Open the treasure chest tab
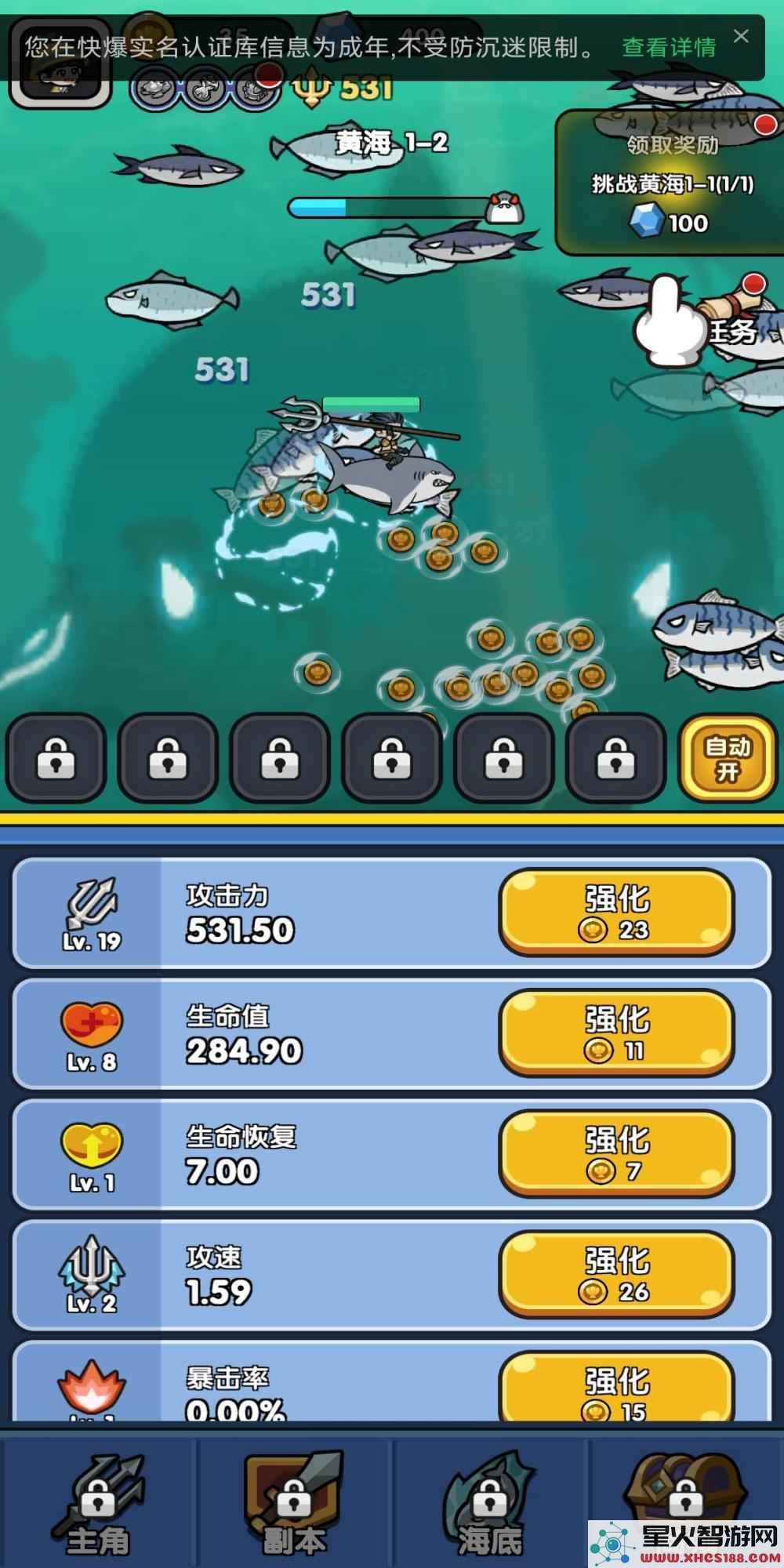Image resolution: width=784 pixels, height=1568 pixels. [x=685, y=1490]
